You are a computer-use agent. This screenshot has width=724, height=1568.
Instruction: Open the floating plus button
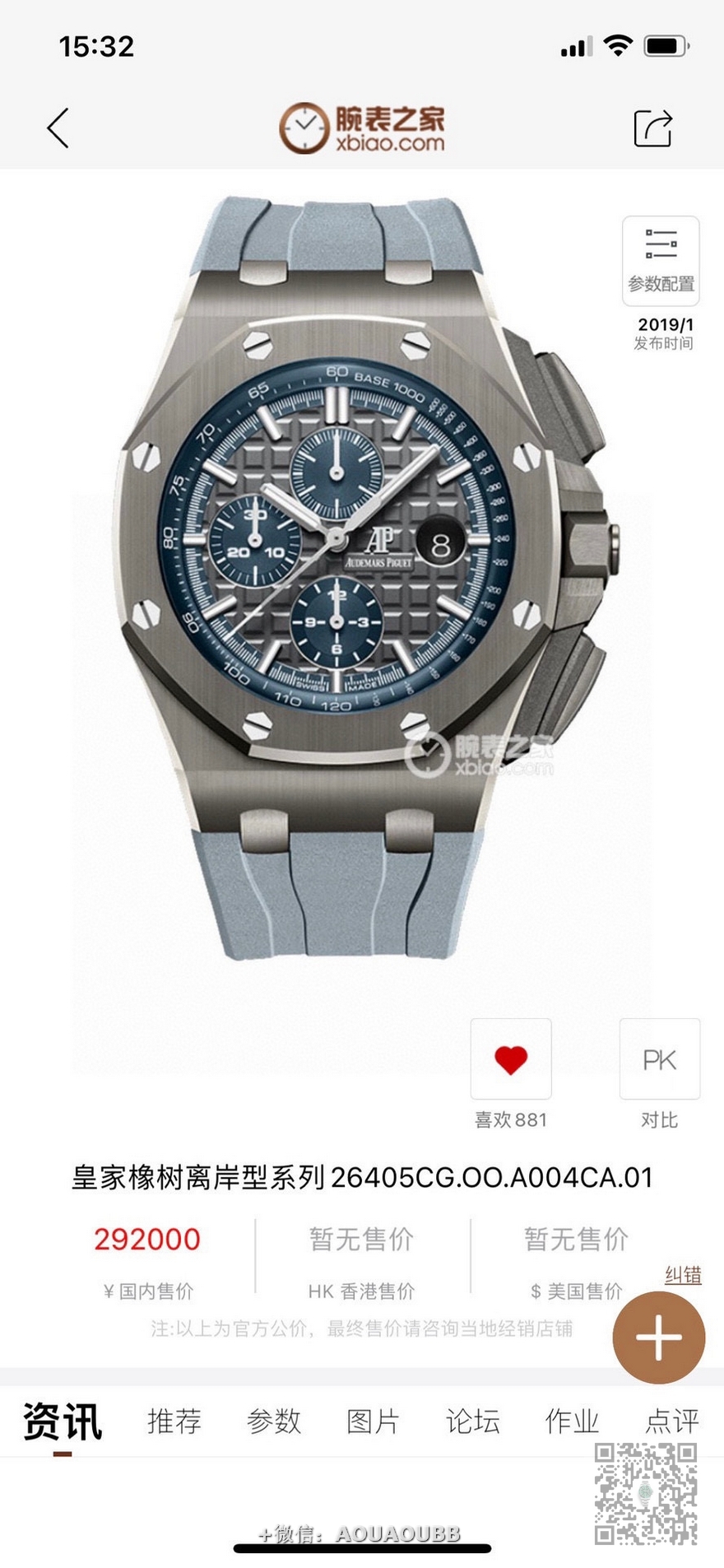click(x=659, y=1338)
